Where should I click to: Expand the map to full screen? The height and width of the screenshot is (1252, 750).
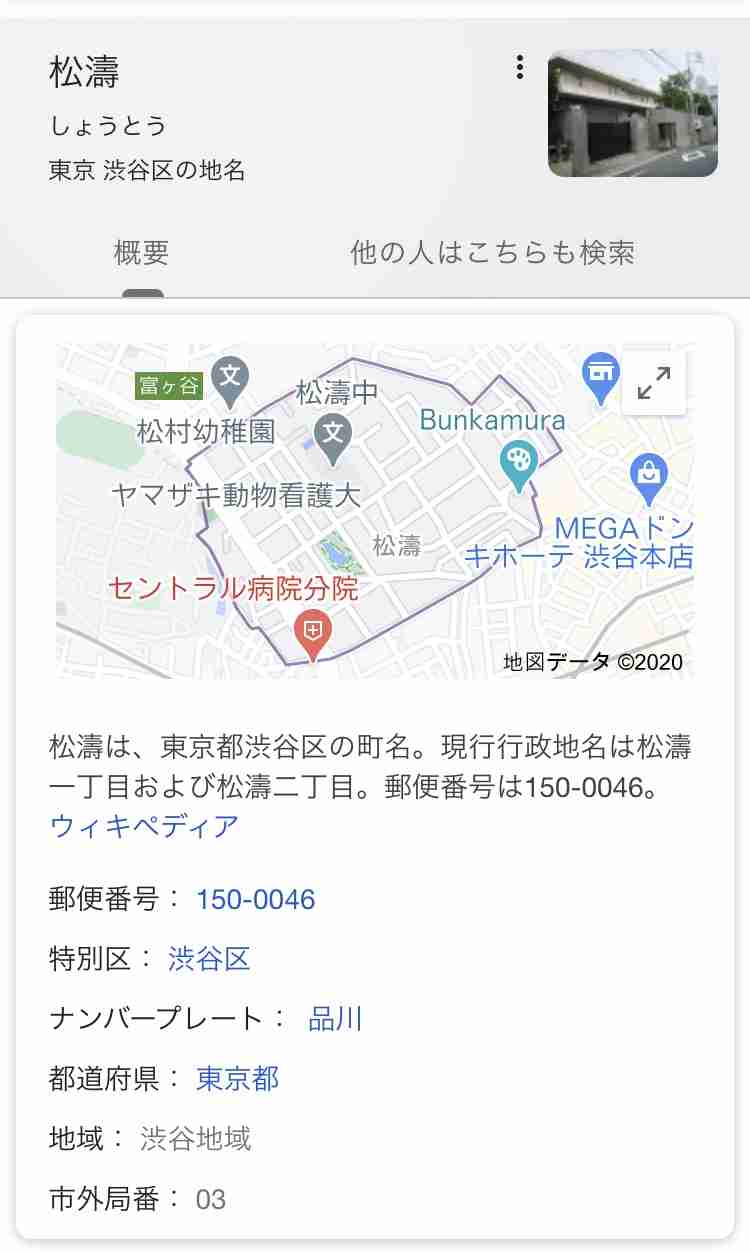(x=654, y=382)
